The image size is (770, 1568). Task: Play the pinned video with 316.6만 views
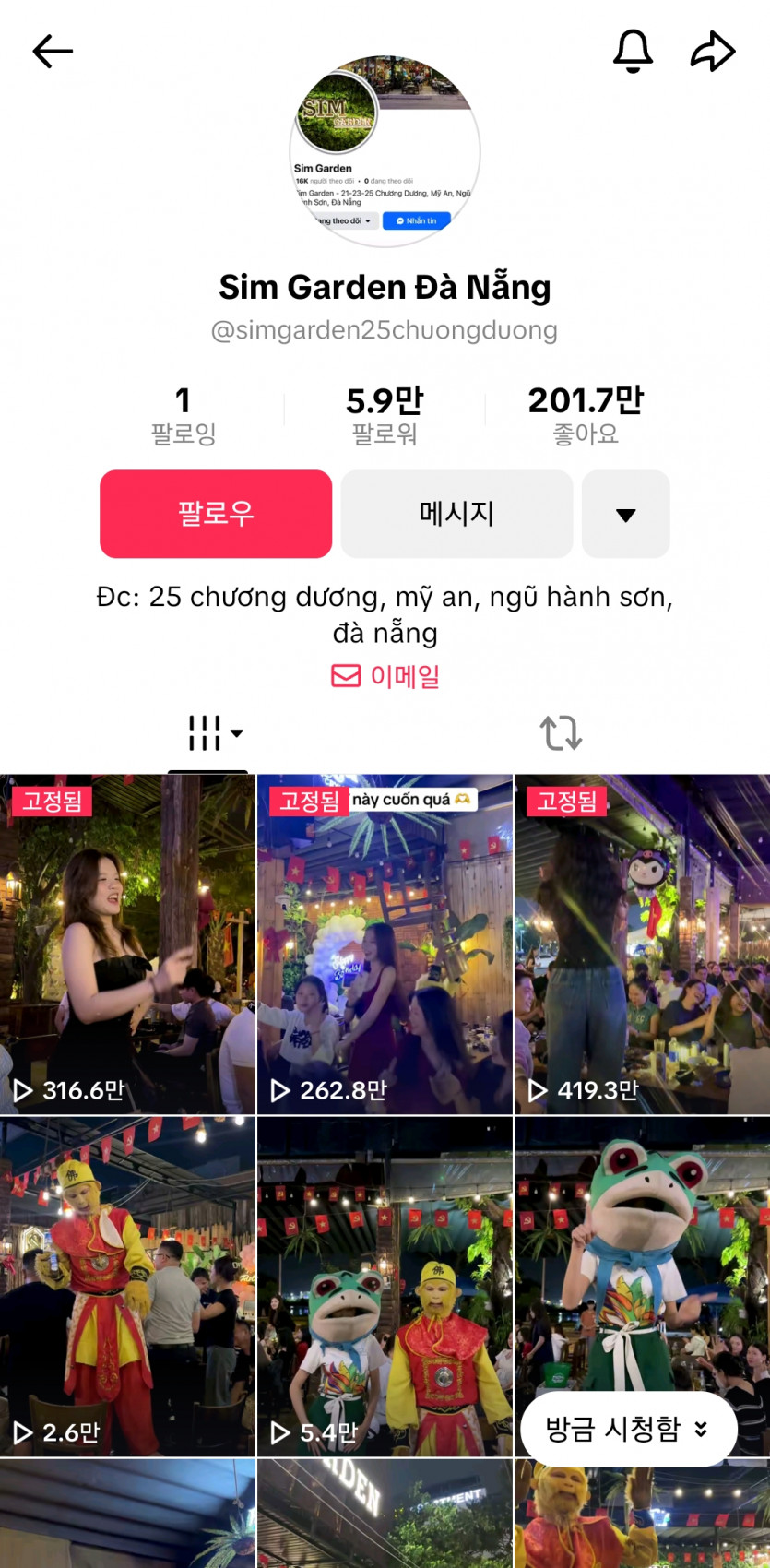[x=127, y=944]
